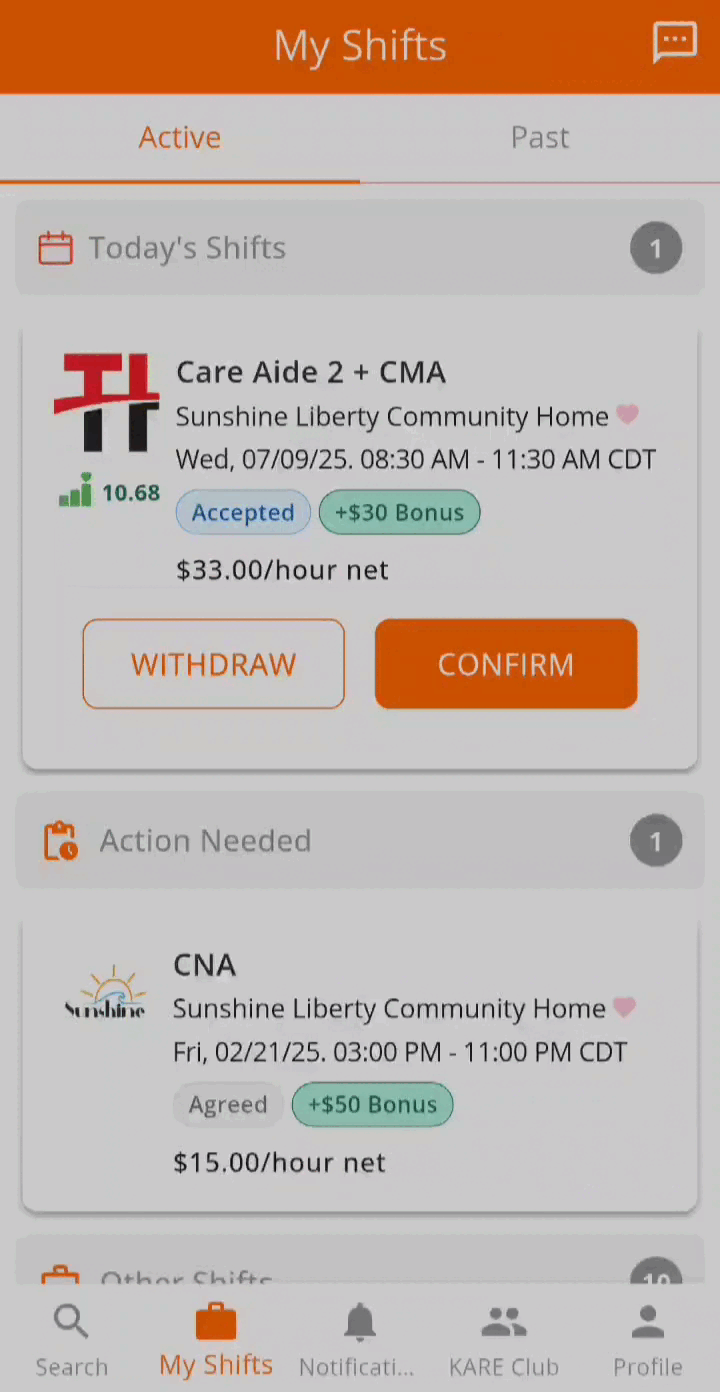The image size is (720, 1392).
Task: Open the My Shifts tab
Action: tap(216, 1340)
